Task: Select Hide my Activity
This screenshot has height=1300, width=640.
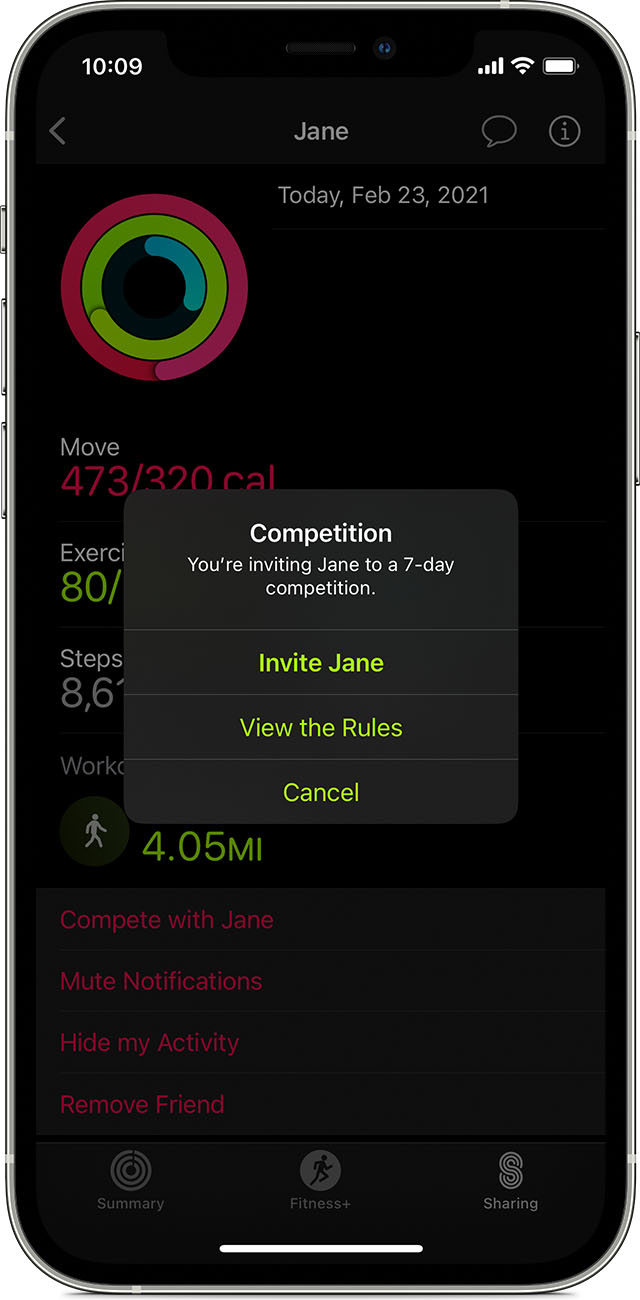Action: point(150,1042)
